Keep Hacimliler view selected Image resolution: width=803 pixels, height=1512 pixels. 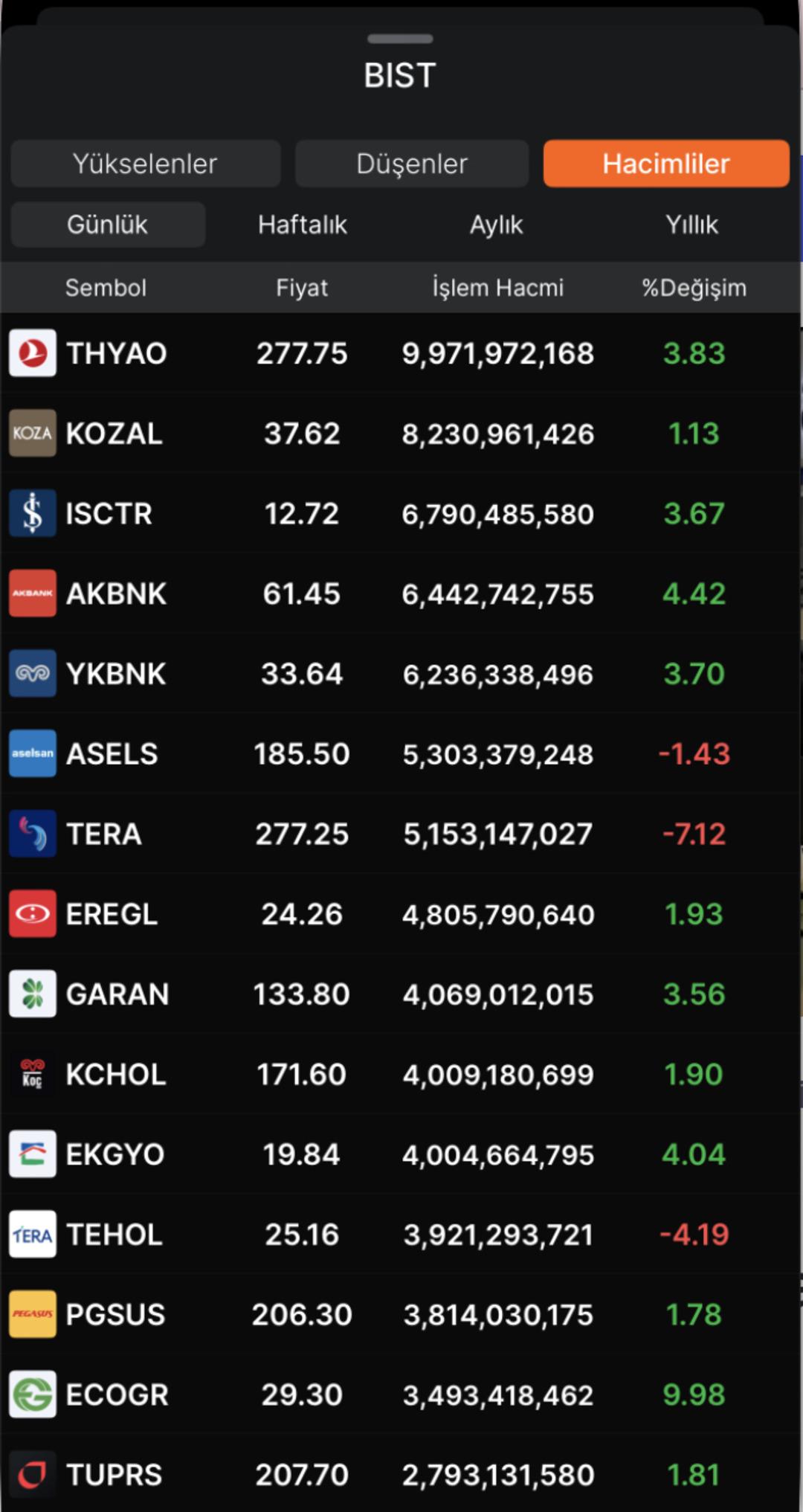(x=665, y=164)
